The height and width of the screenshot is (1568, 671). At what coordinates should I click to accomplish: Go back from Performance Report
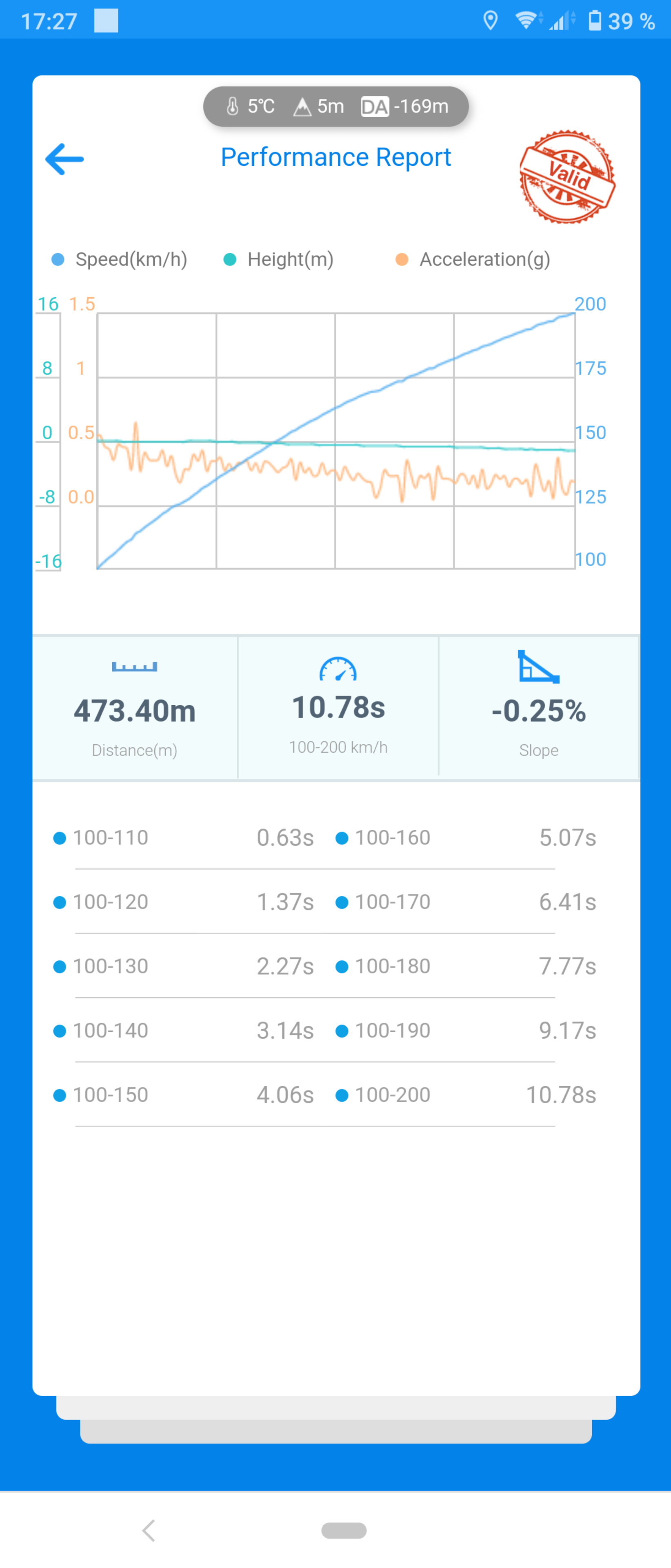pyautogui.click(x=64, y=159)
